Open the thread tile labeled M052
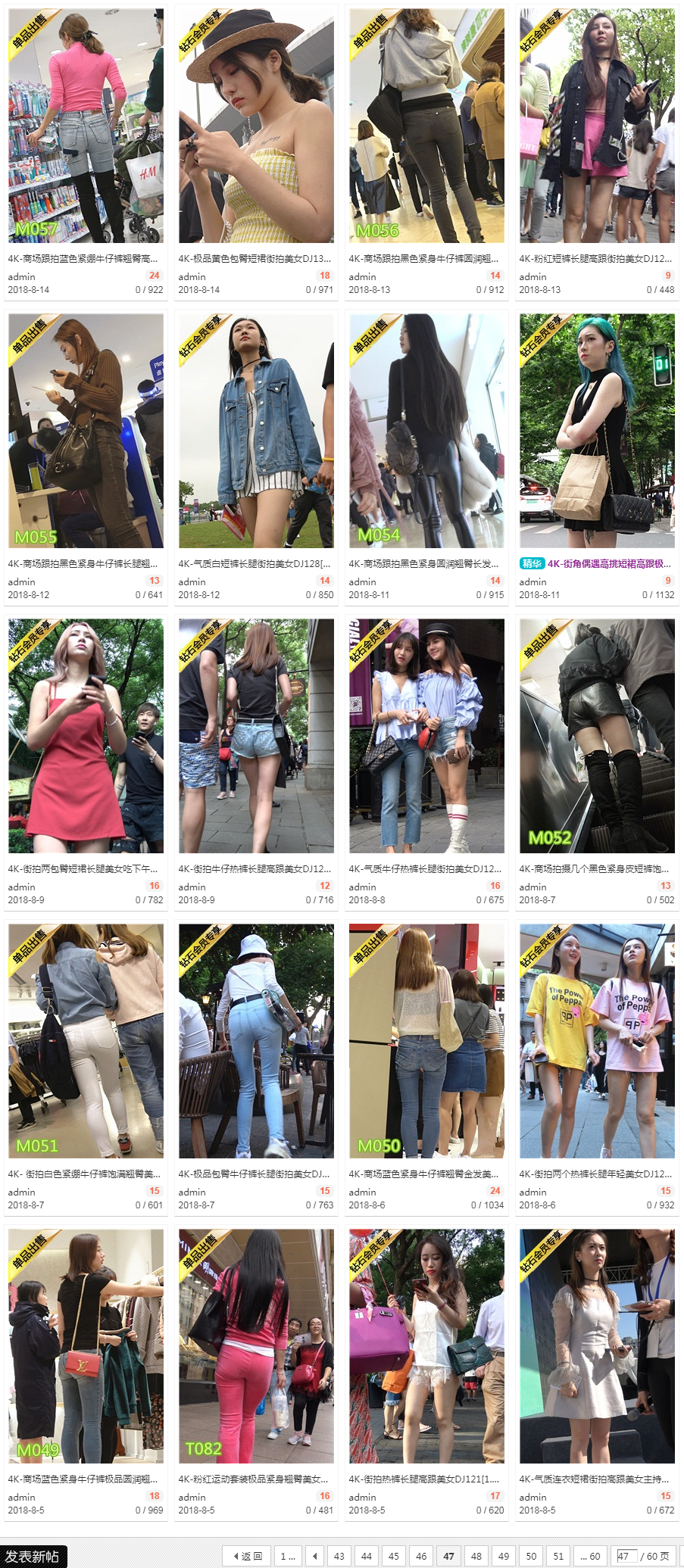Viewport: 684px width, 1568px height. point(597,736)
